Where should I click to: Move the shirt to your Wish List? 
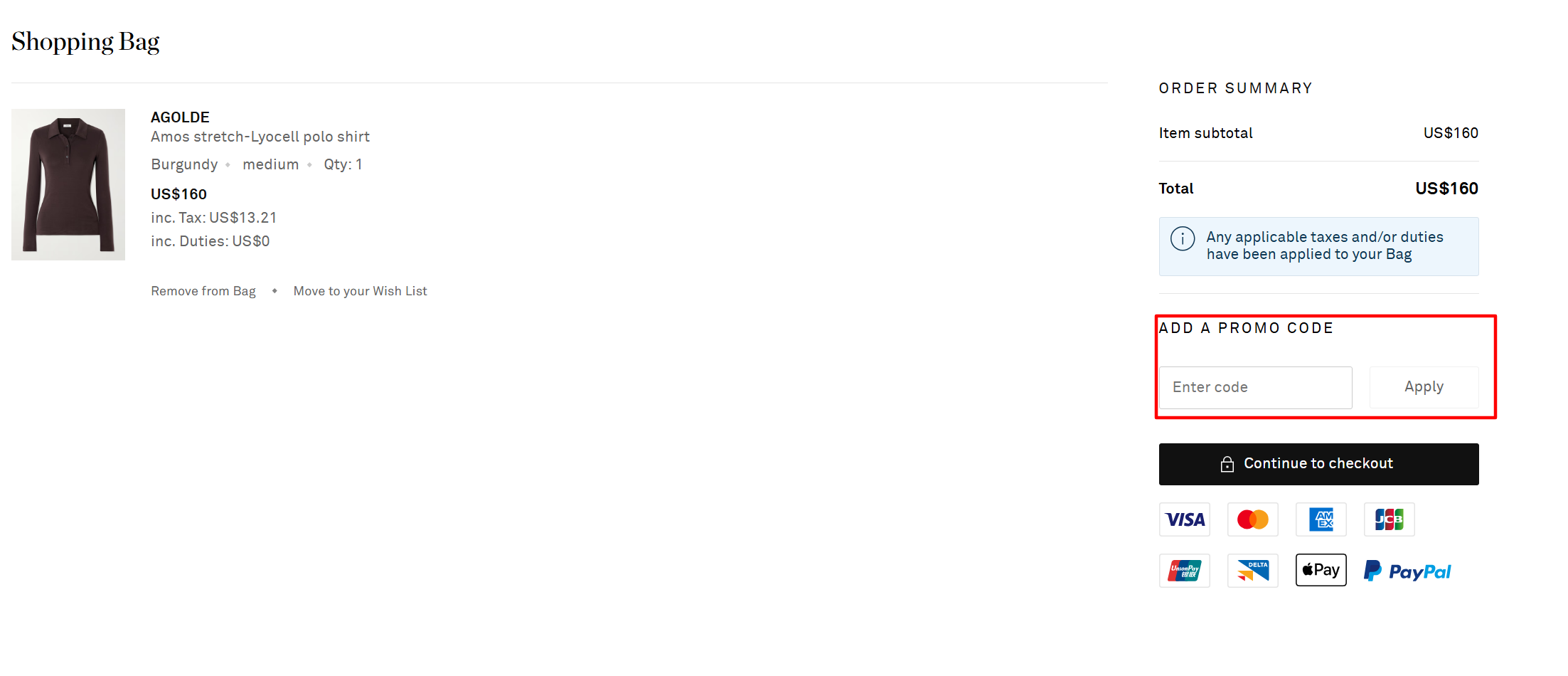tap(360, 291)
